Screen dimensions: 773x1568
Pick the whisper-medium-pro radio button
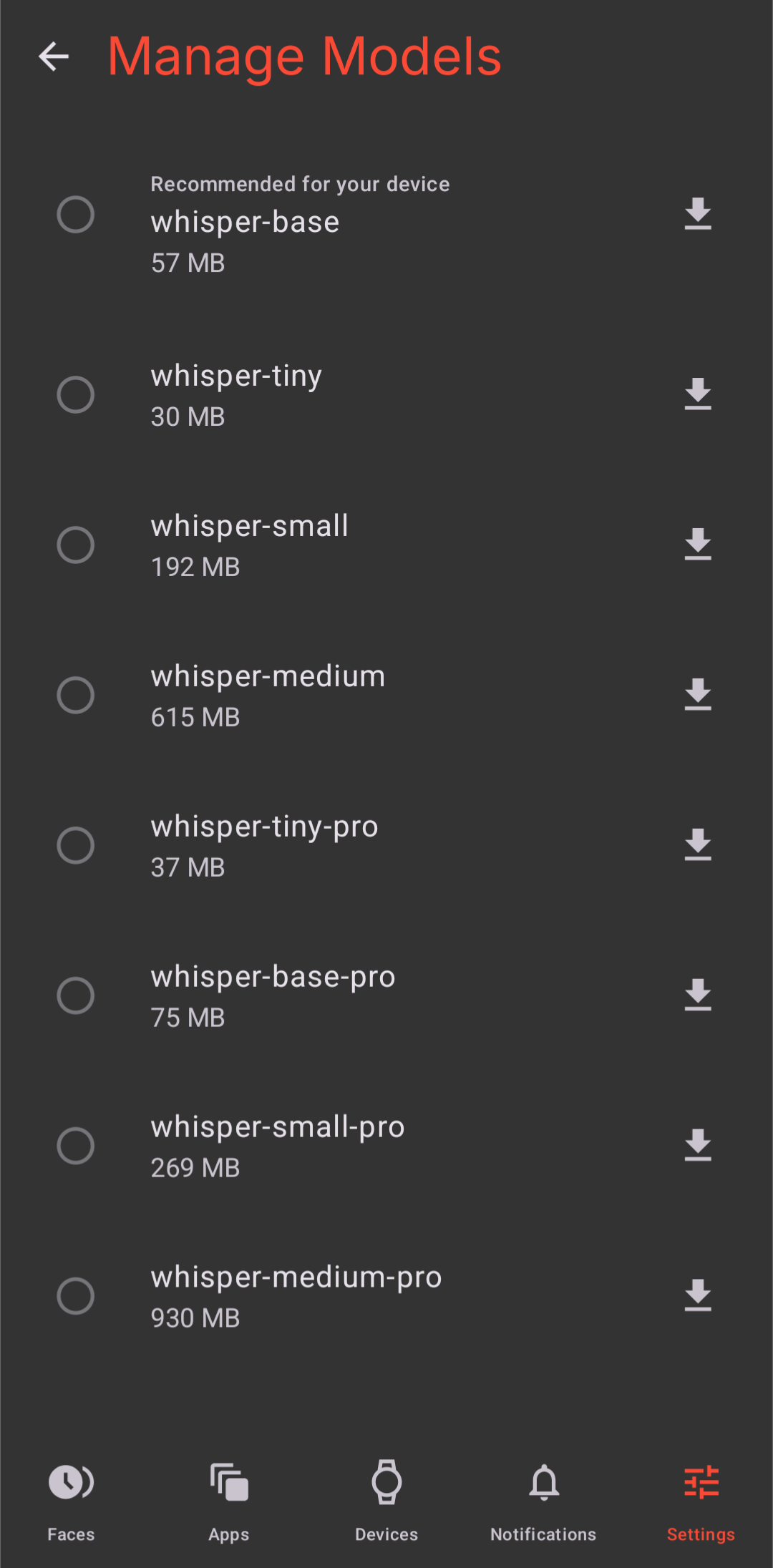pyautogui.click(x=76, y=1296)
